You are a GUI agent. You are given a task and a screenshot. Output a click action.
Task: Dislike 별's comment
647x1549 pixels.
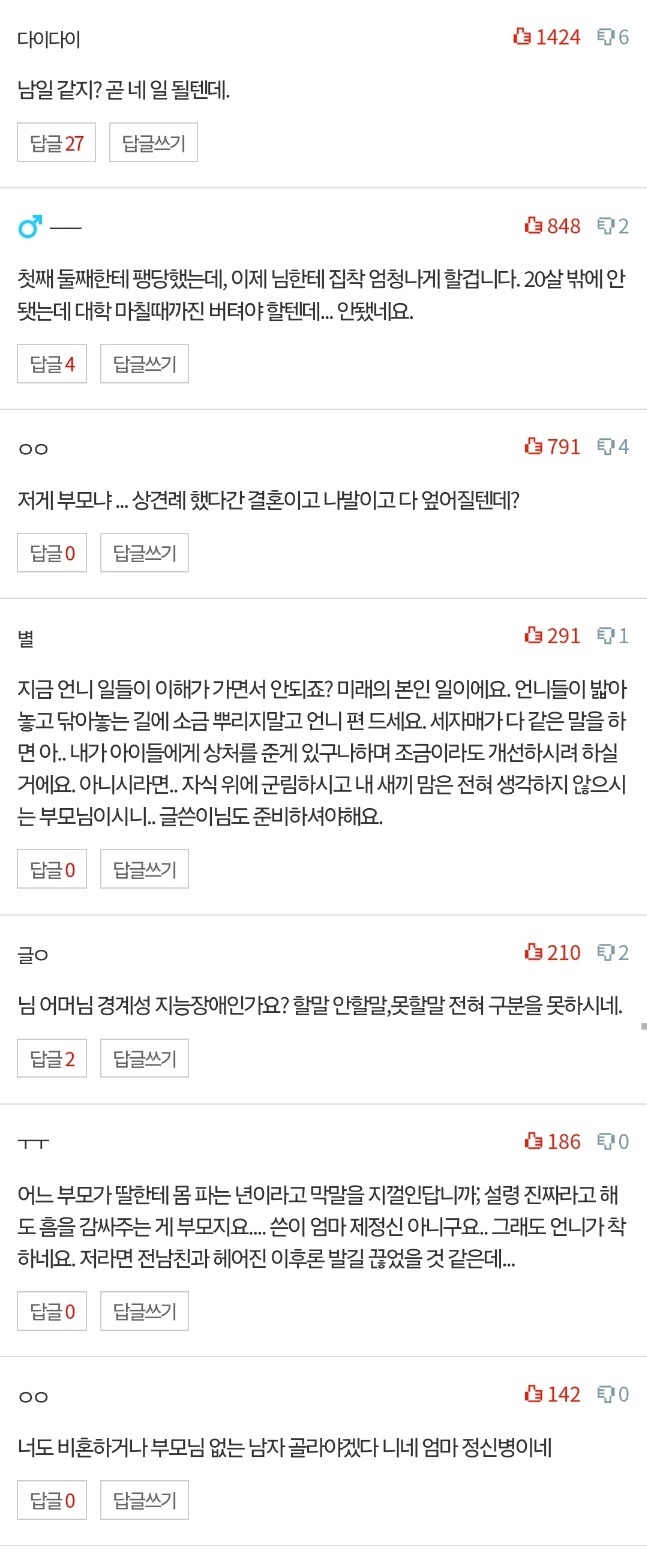click(612, 635)
